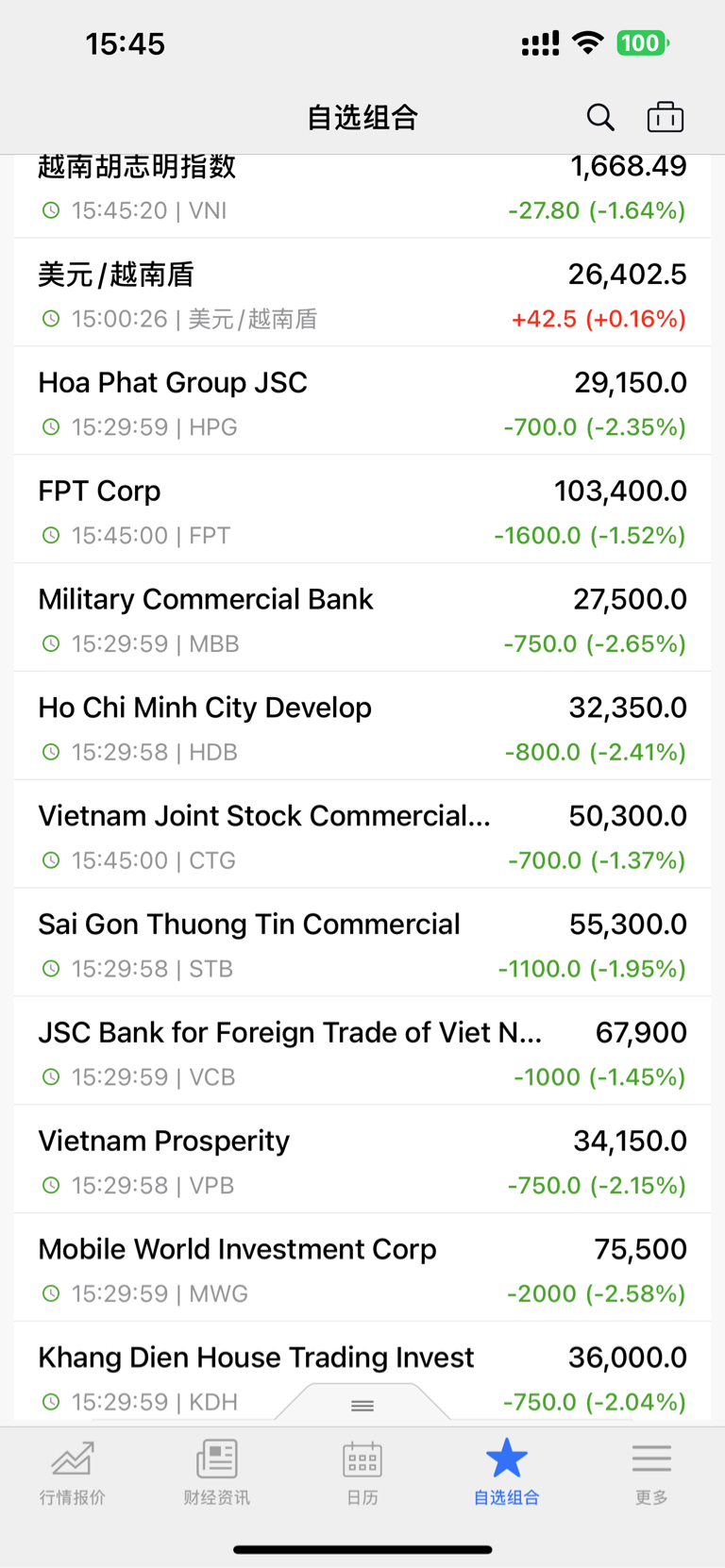Open the search magnifier icon
Image resolution: width=725 pixels, height=1568 pixels.
(x=600, y=117)
